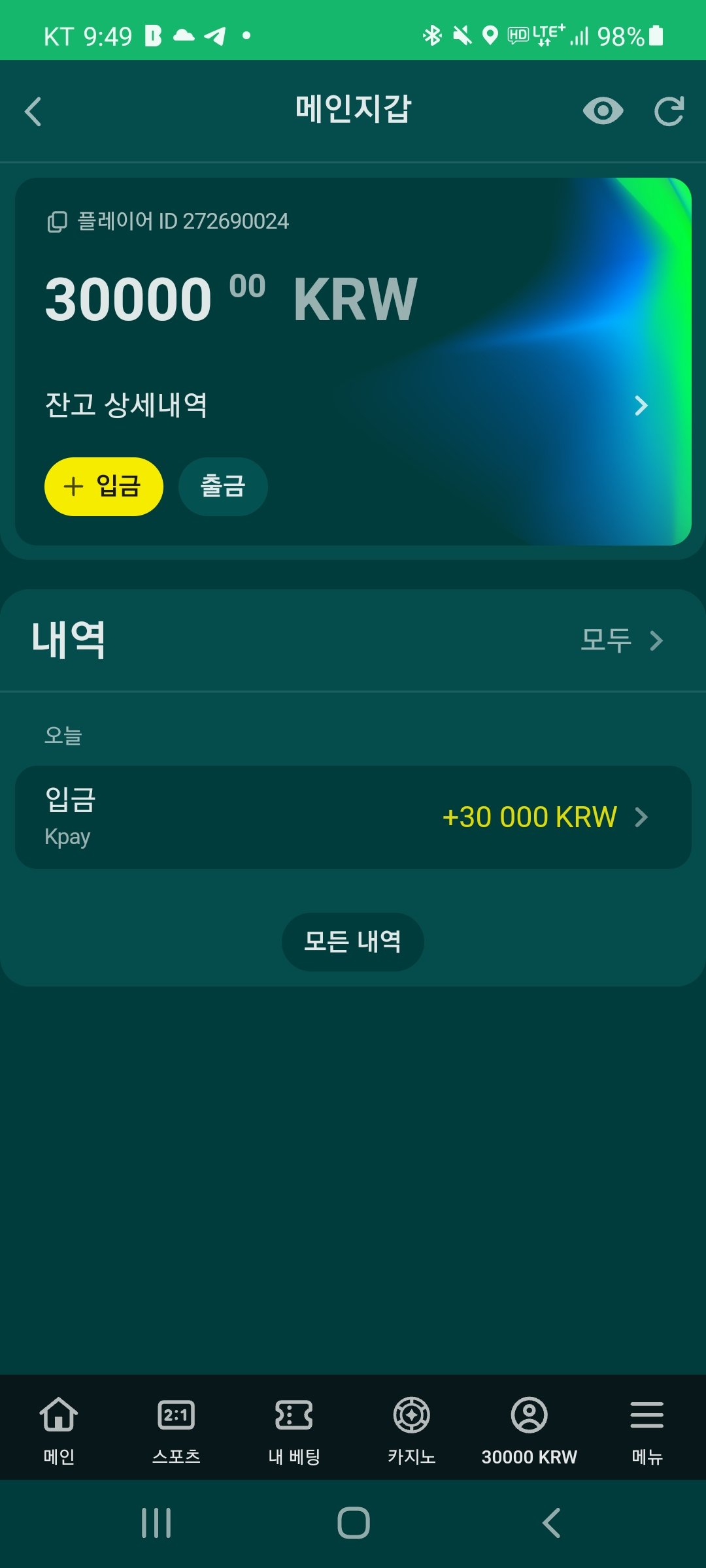This screenshot has height=1568, width=706.
Task: Copy the 플레이어 ID
Action: tap(58, 222)
